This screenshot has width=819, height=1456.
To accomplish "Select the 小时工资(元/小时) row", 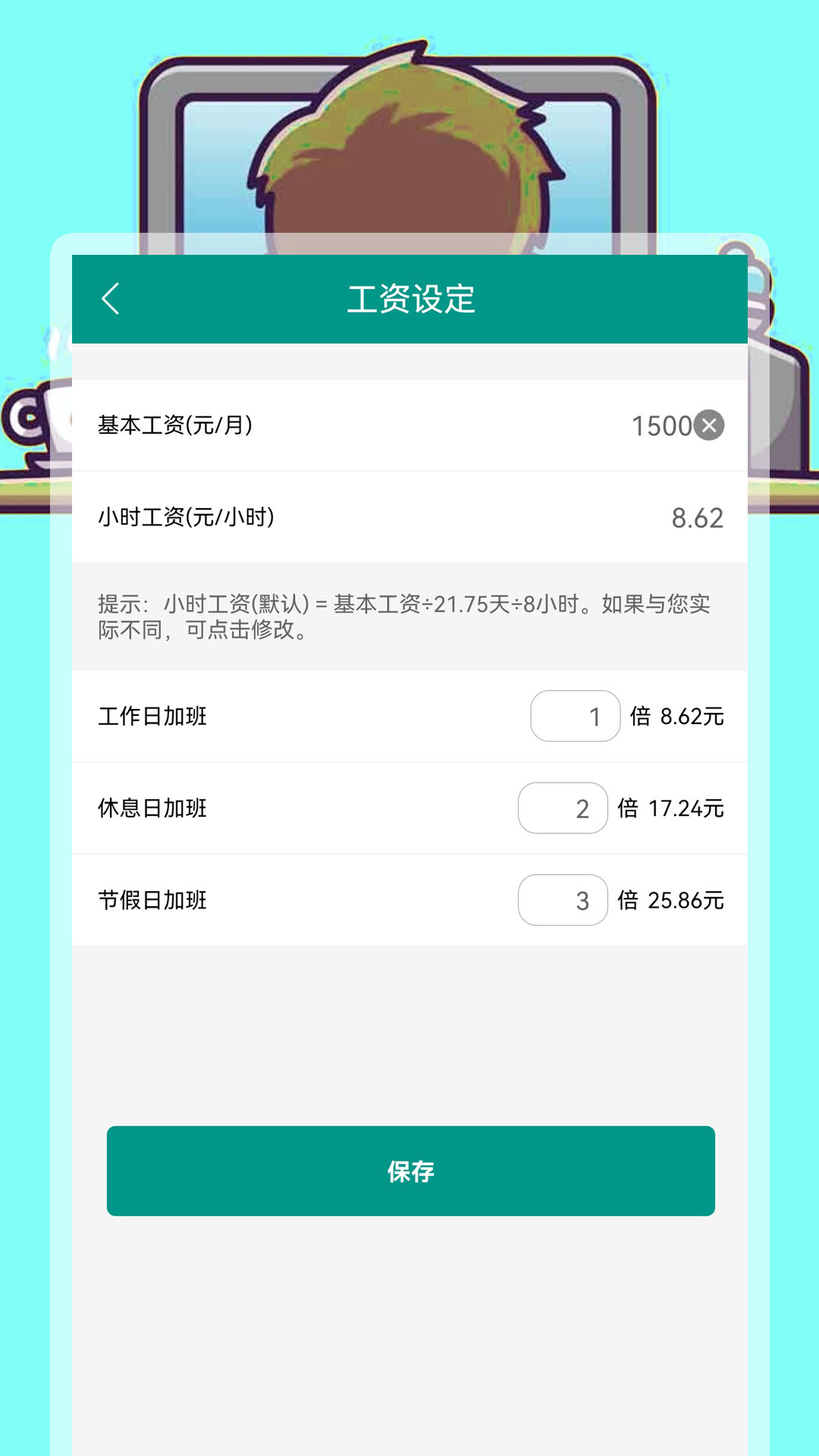I will click(x=188, y=518).
